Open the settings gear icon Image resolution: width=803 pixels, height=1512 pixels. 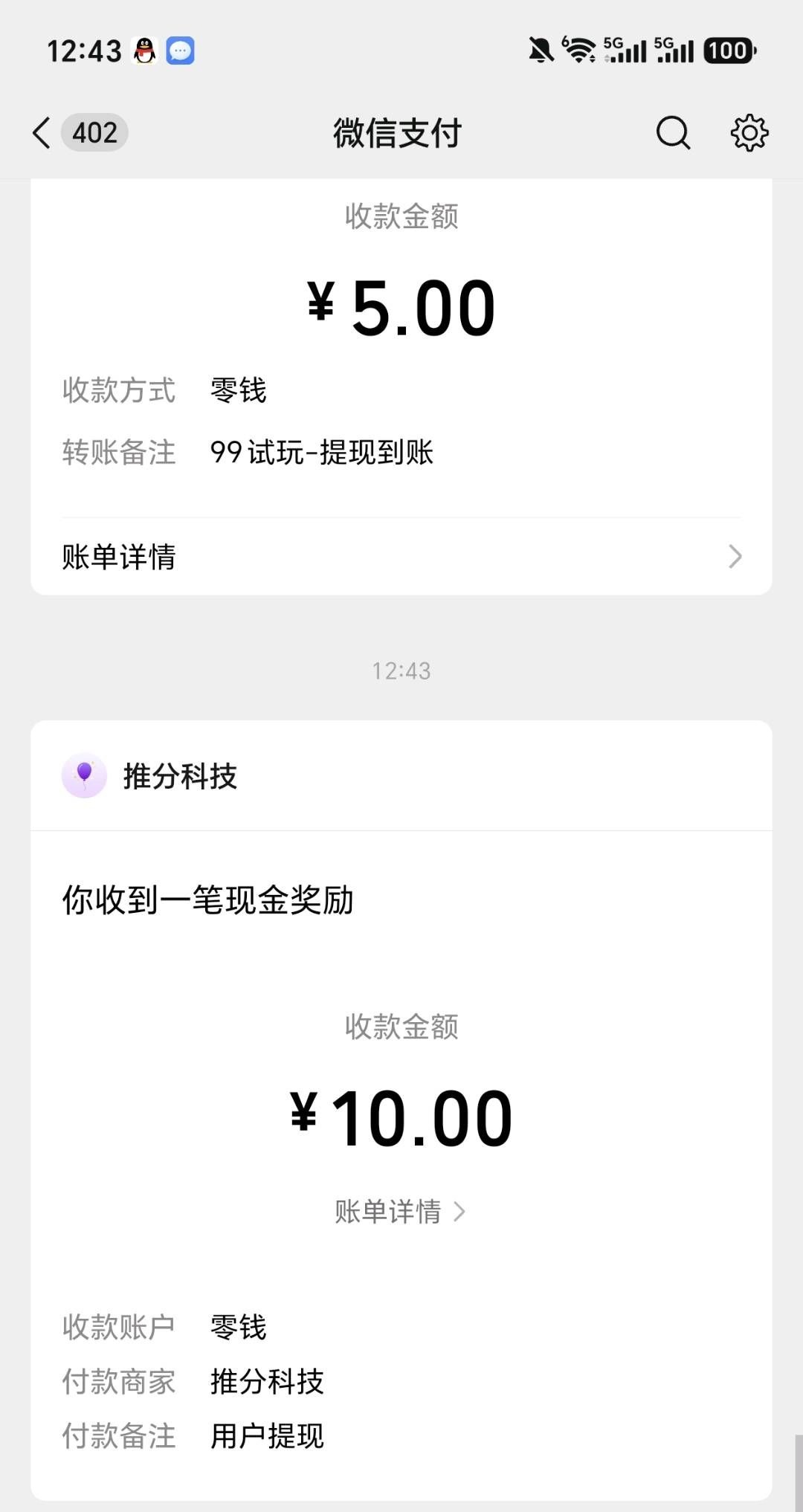click(x=749, y=133)
